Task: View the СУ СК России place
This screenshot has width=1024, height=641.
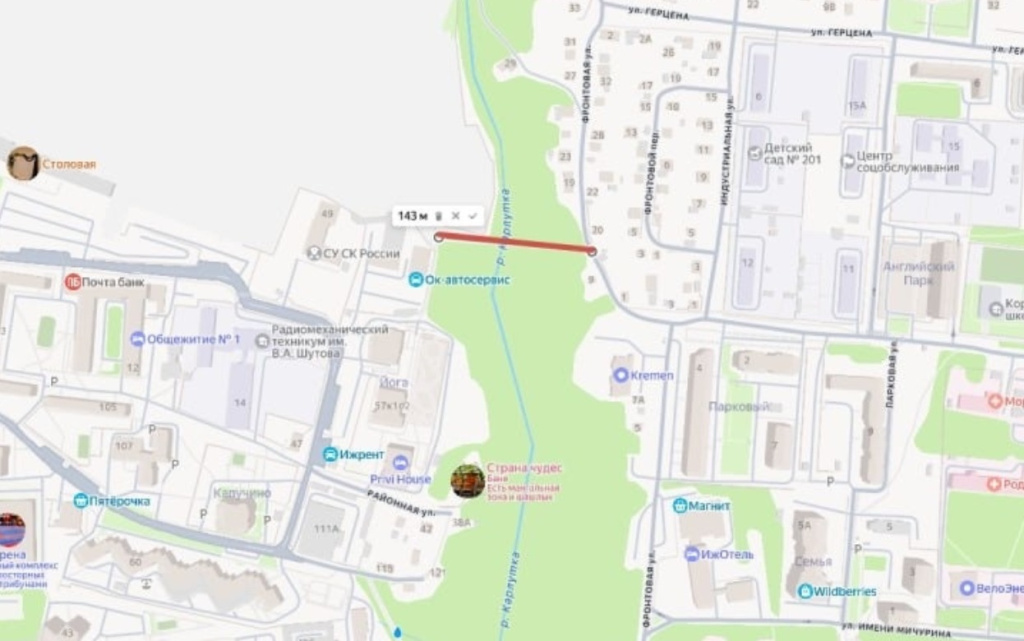Action: click(x=315, y=253)
